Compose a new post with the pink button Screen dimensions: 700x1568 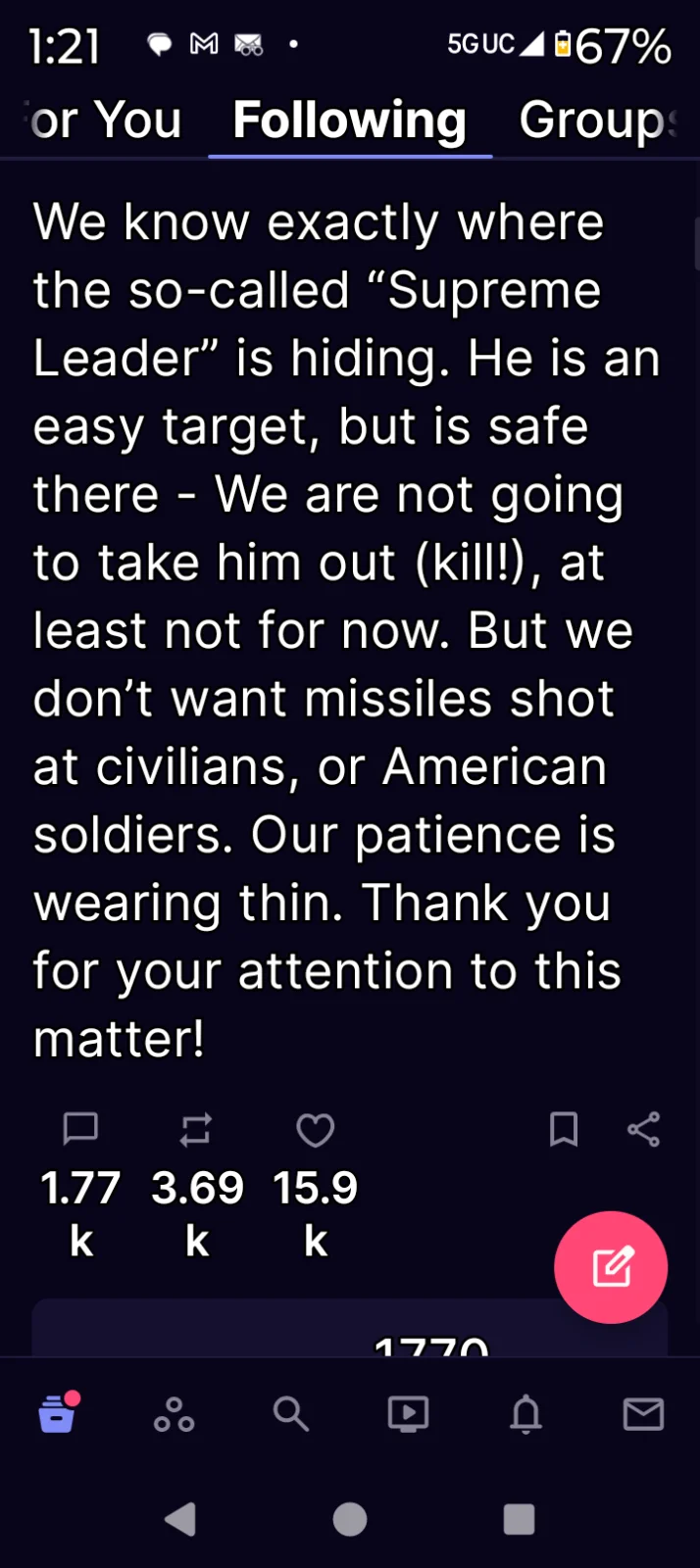[x=611, y=1267]
